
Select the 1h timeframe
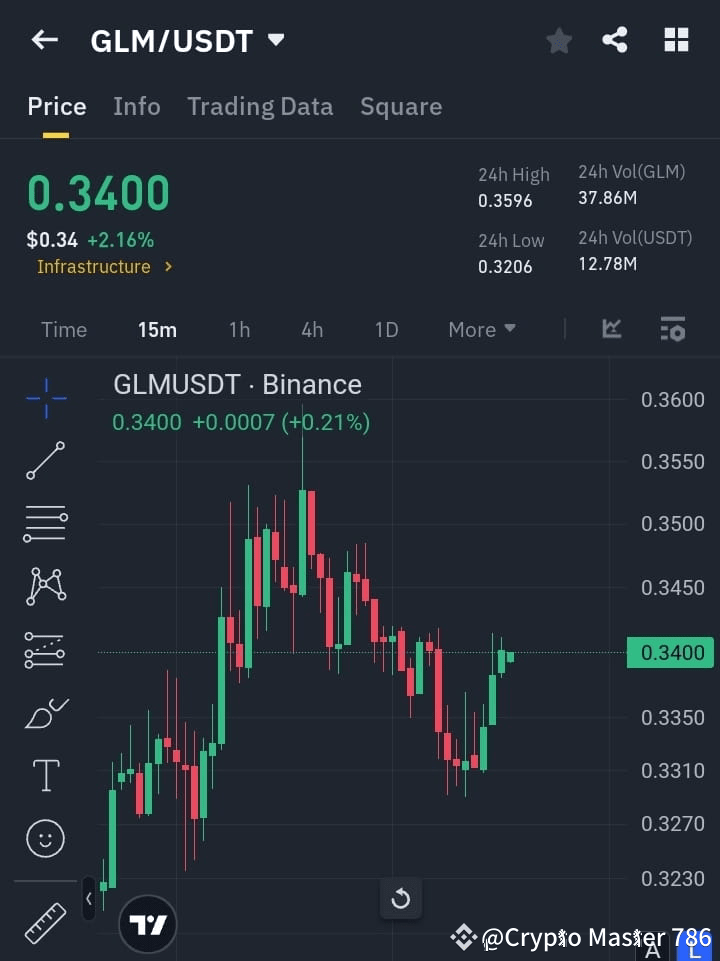click(239, 329)
